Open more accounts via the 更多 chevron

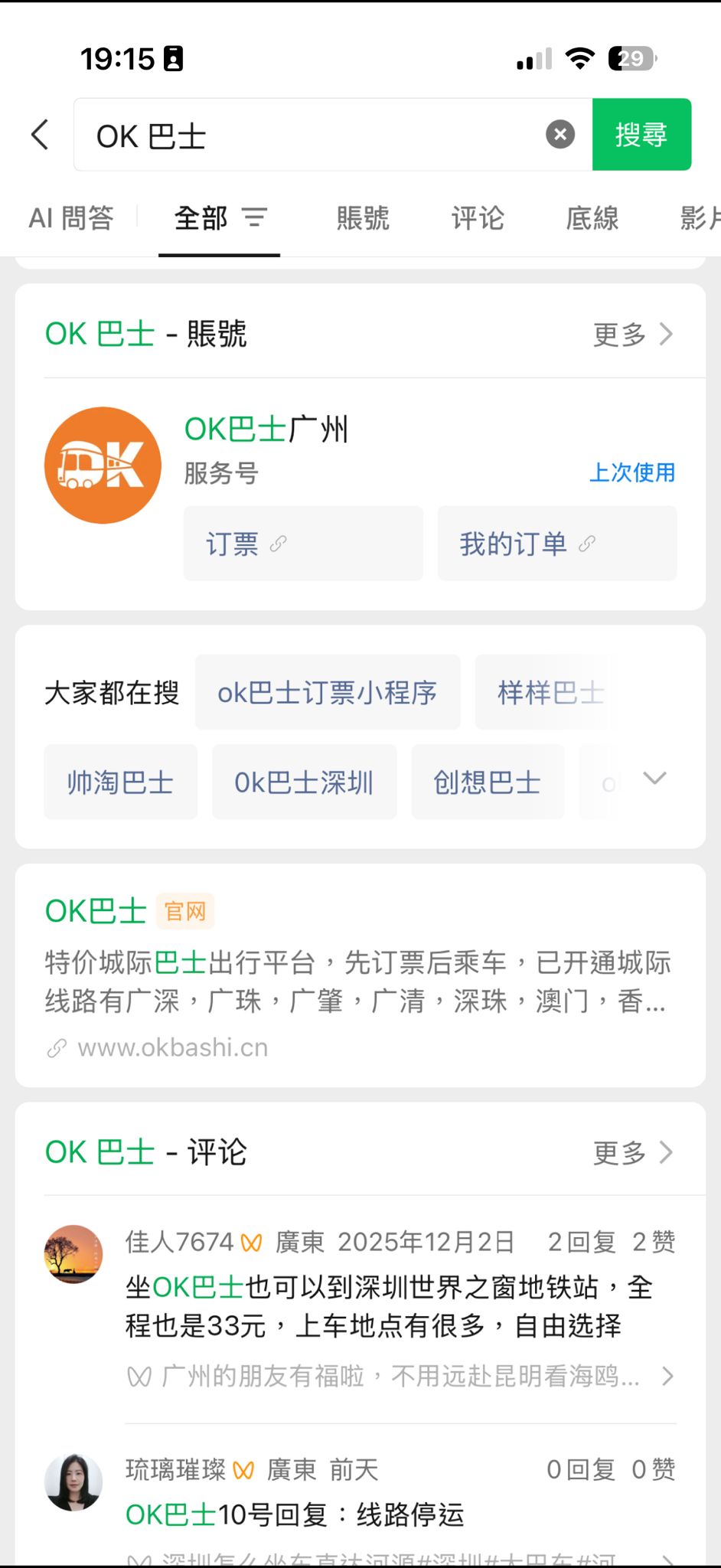632,334
